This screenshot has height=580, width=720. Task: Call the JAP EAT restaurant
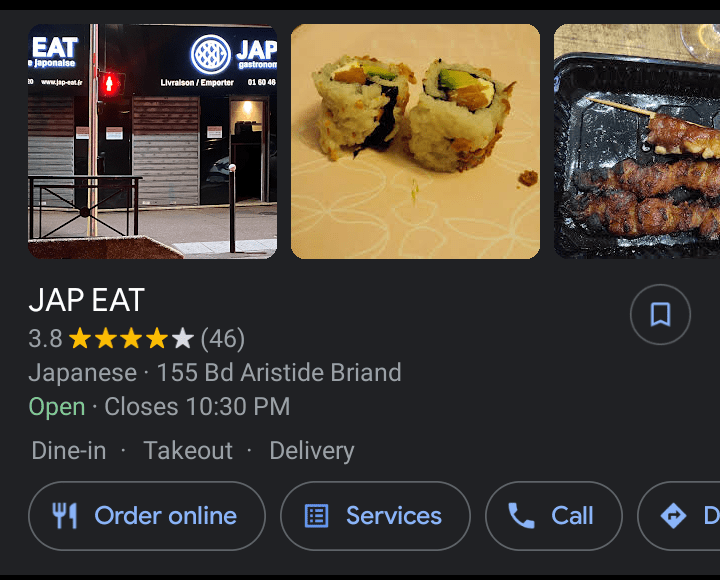[553, 516]
